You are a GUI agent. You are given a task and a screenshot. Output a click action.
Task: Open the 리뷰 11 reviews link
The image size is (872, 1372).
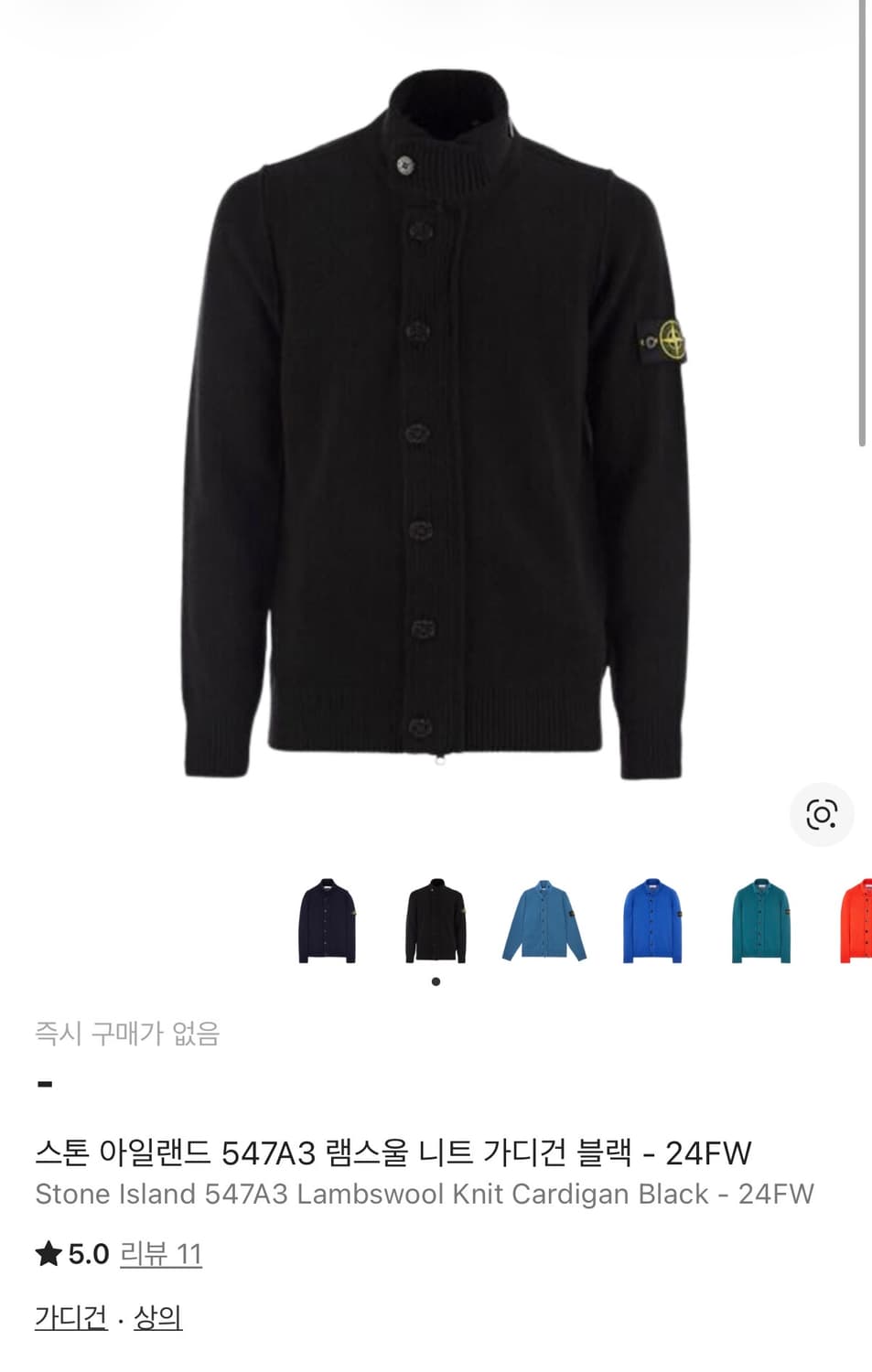tap(163, 1254)
